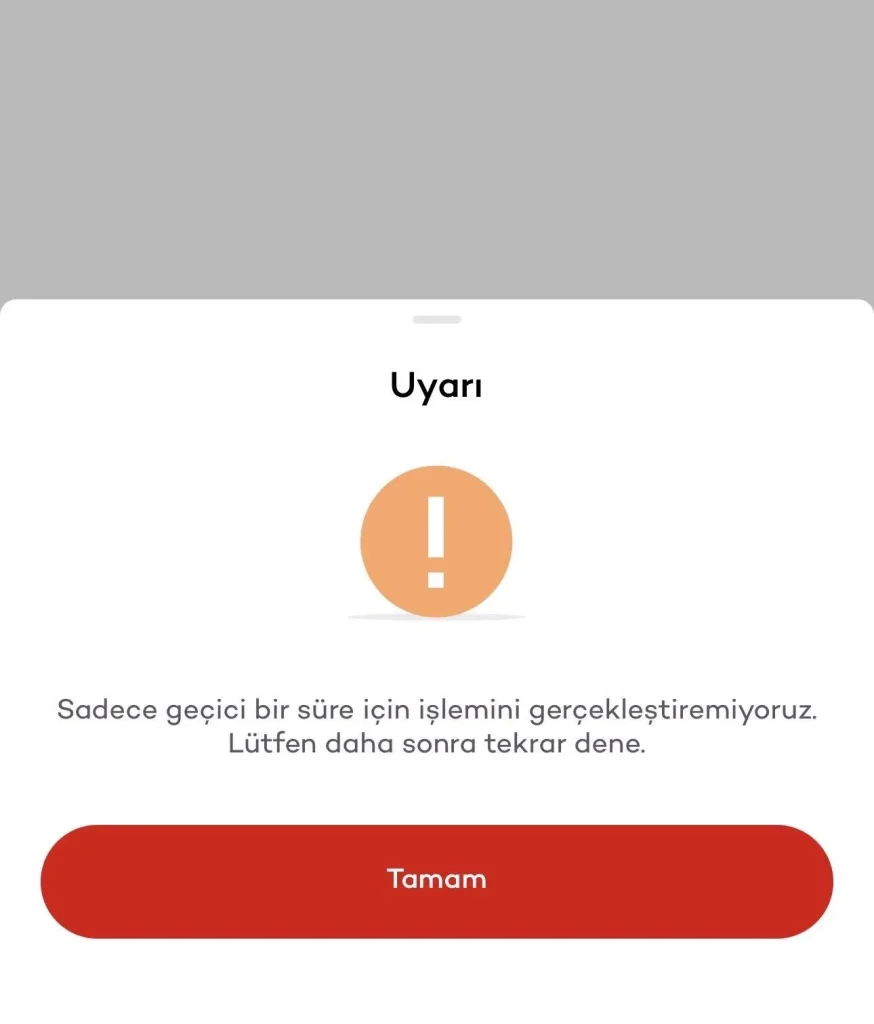Click the error message text
This screenshot has width=874, height=1024.
437,725
